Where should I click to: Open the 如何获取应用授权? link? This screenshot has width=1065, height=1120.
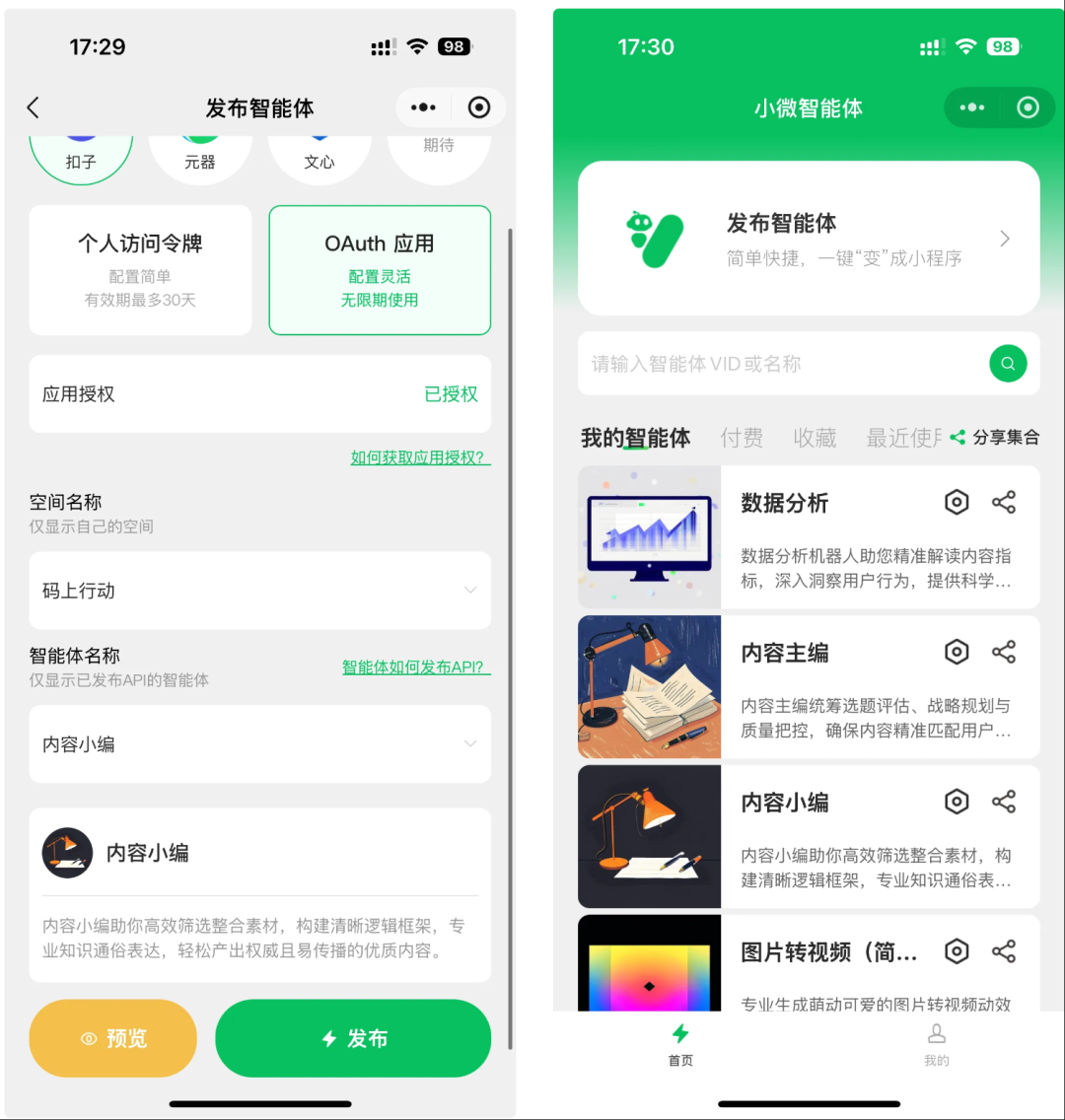(420, 457)
